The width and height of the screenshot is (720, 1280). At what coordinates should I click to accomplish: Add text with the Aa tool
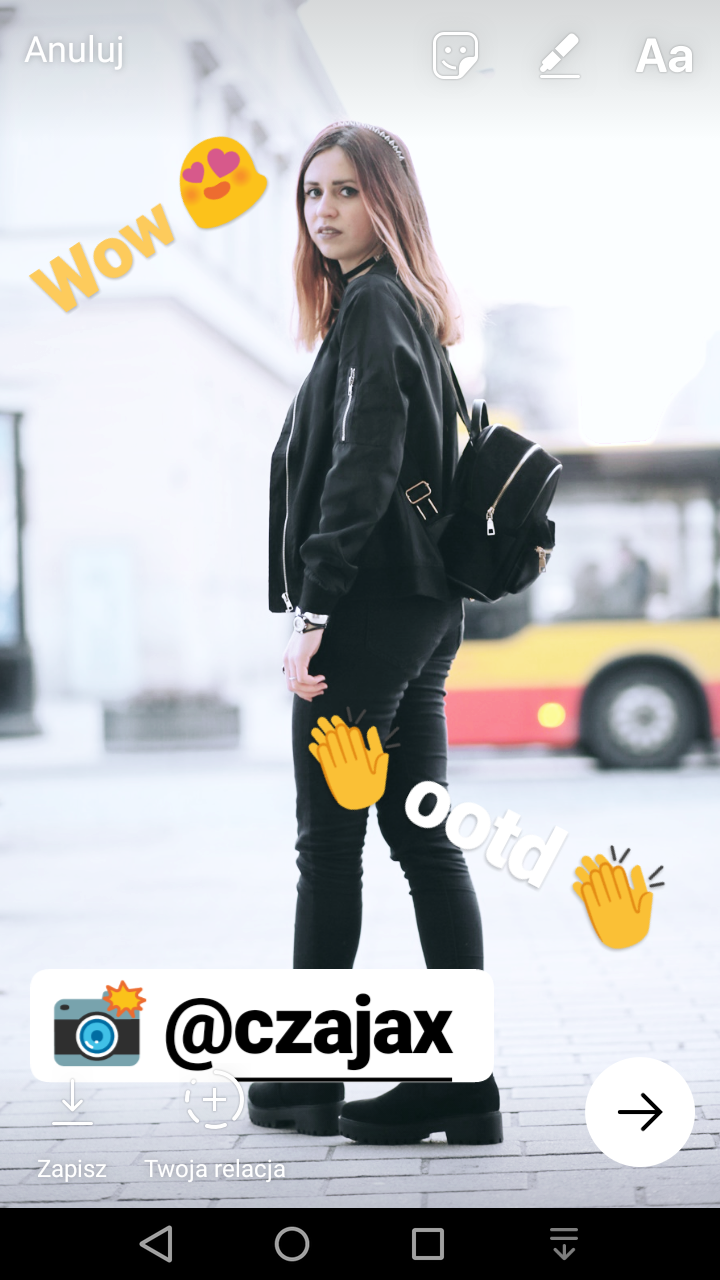[x=664, y=57]
